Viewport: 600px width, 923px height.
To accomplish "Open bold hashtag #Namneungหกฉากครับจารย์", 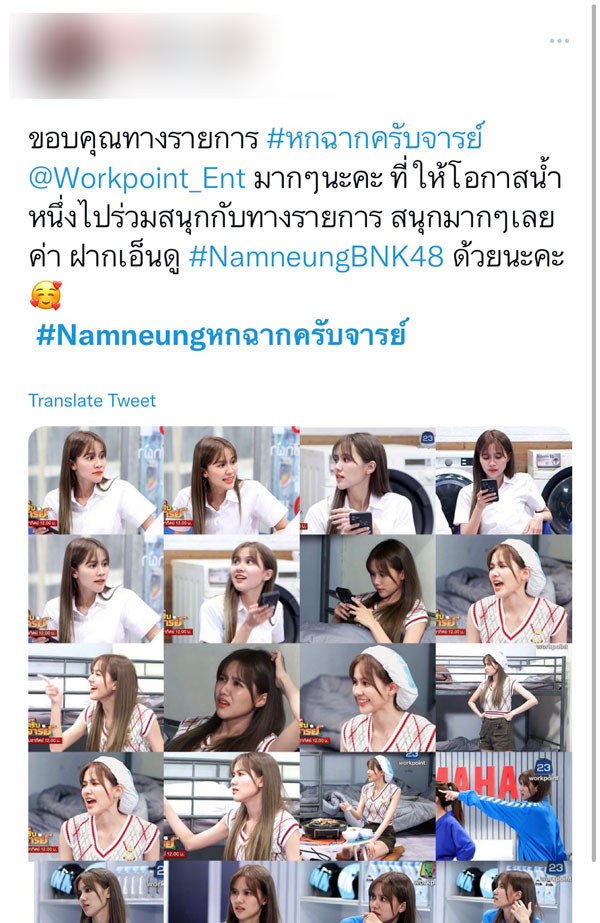I will (x=221, y=334).
